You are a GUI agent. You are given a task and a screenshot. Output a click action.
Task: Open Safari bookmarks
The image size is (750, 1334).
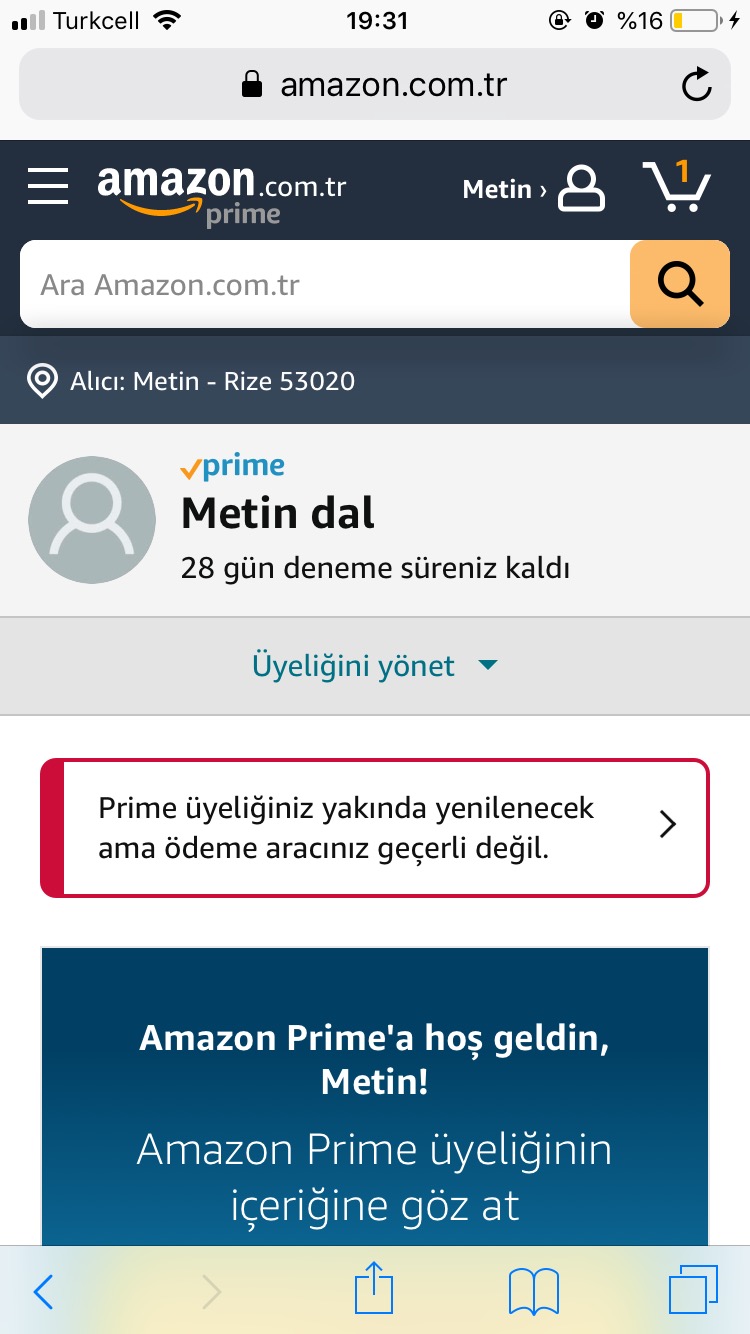(x=534, y=1292)
